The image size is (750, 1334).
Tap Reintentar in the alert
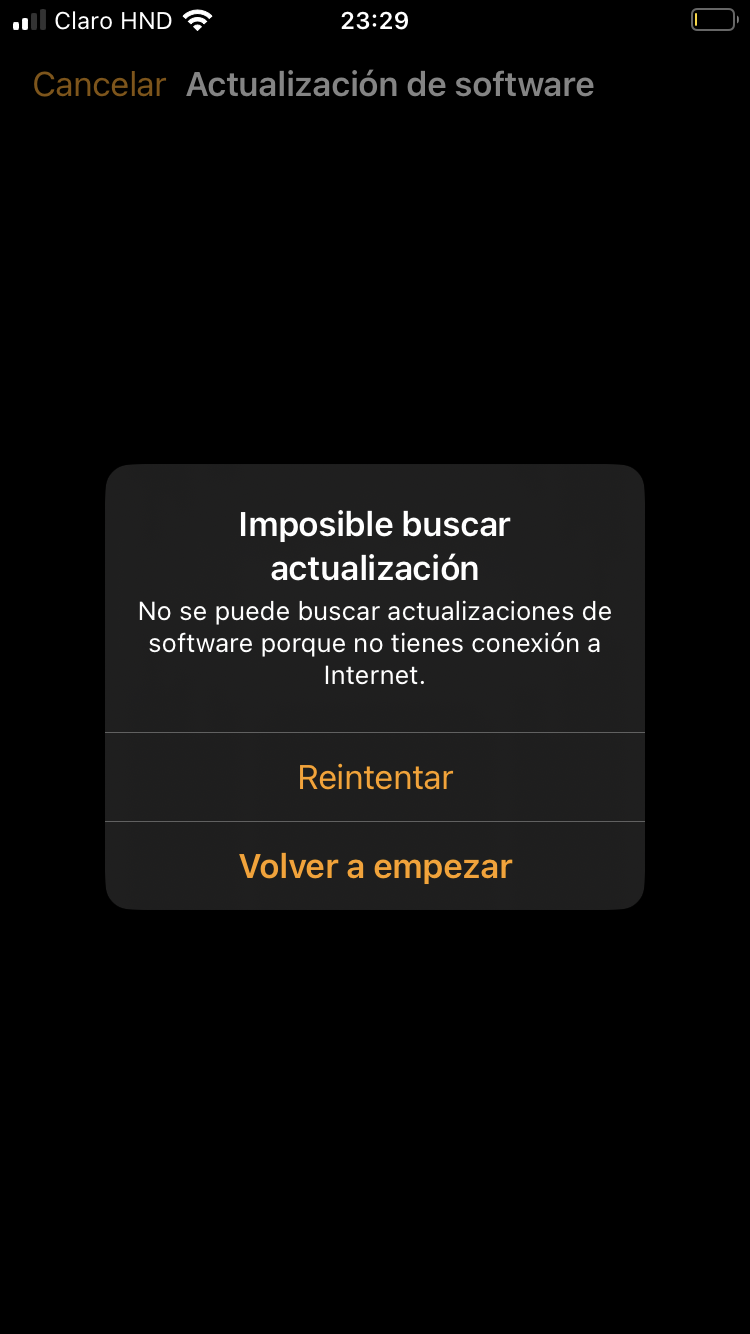click(x=375, y=777)
